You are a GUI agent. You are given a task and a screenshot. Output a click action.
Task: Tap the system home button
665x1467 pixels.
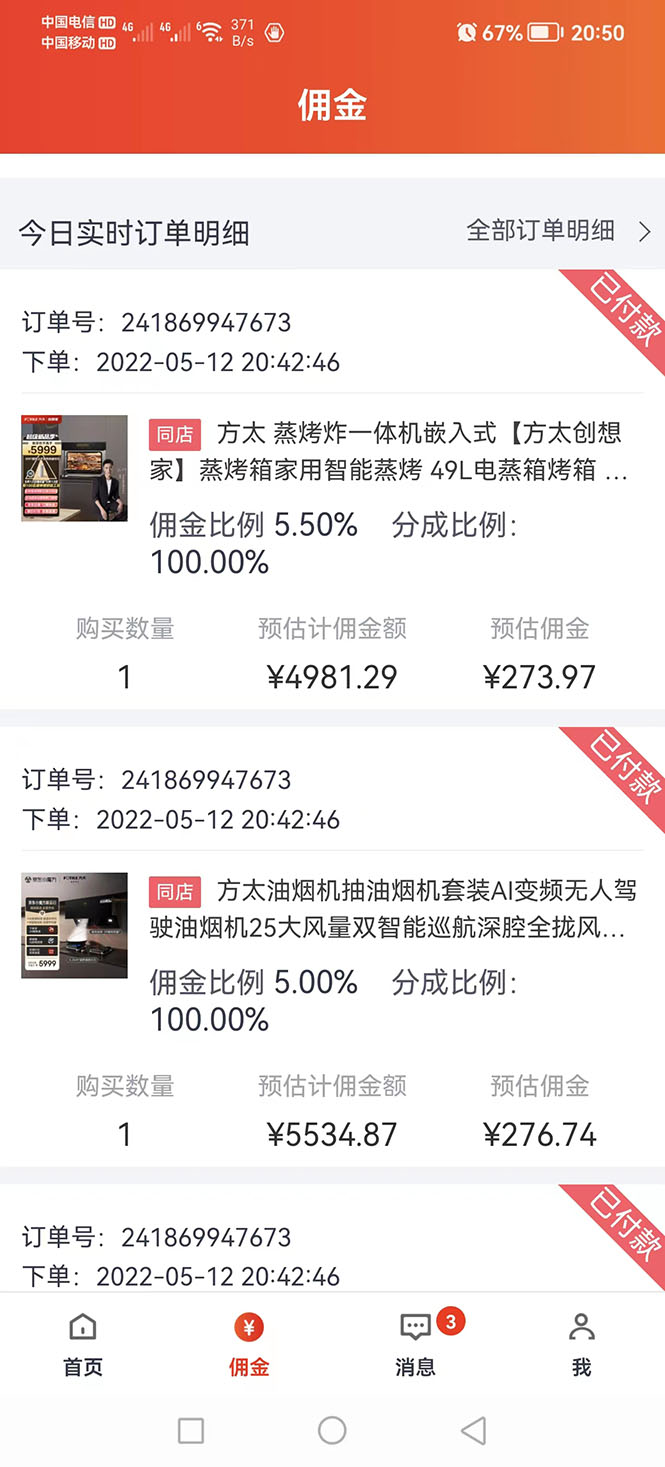pyautogui.click(x=332, y=1431)
